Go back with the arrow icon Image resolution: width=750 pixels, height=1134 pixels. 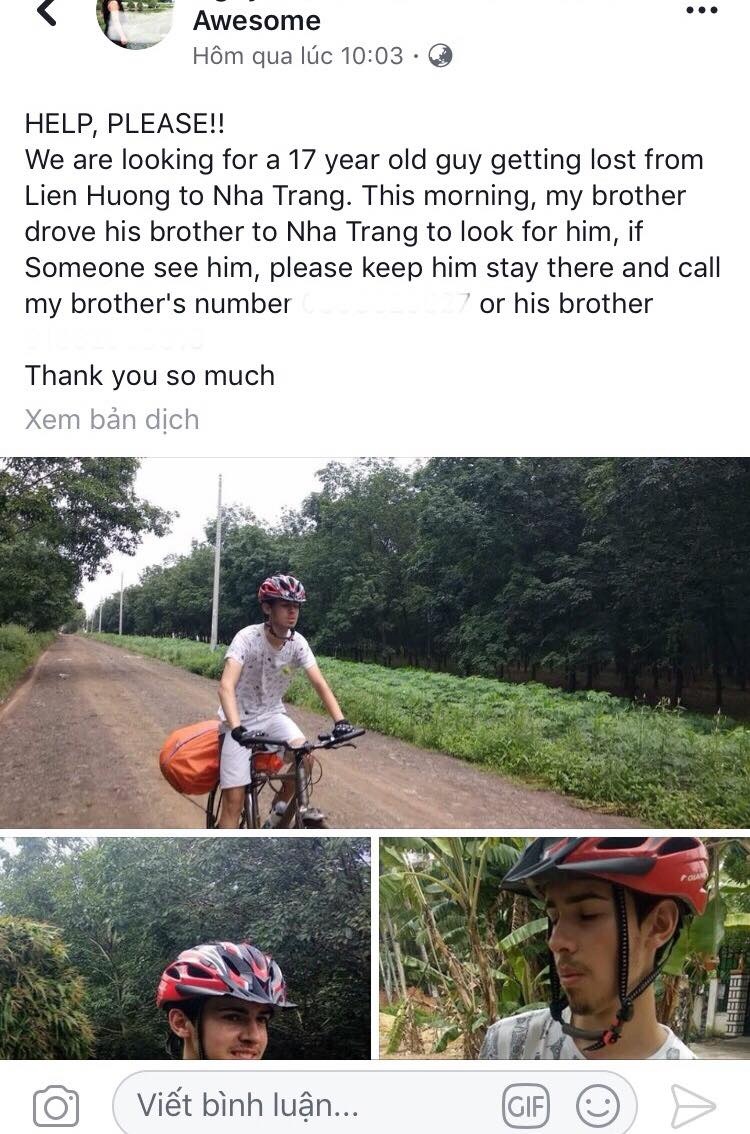(45, 13)
